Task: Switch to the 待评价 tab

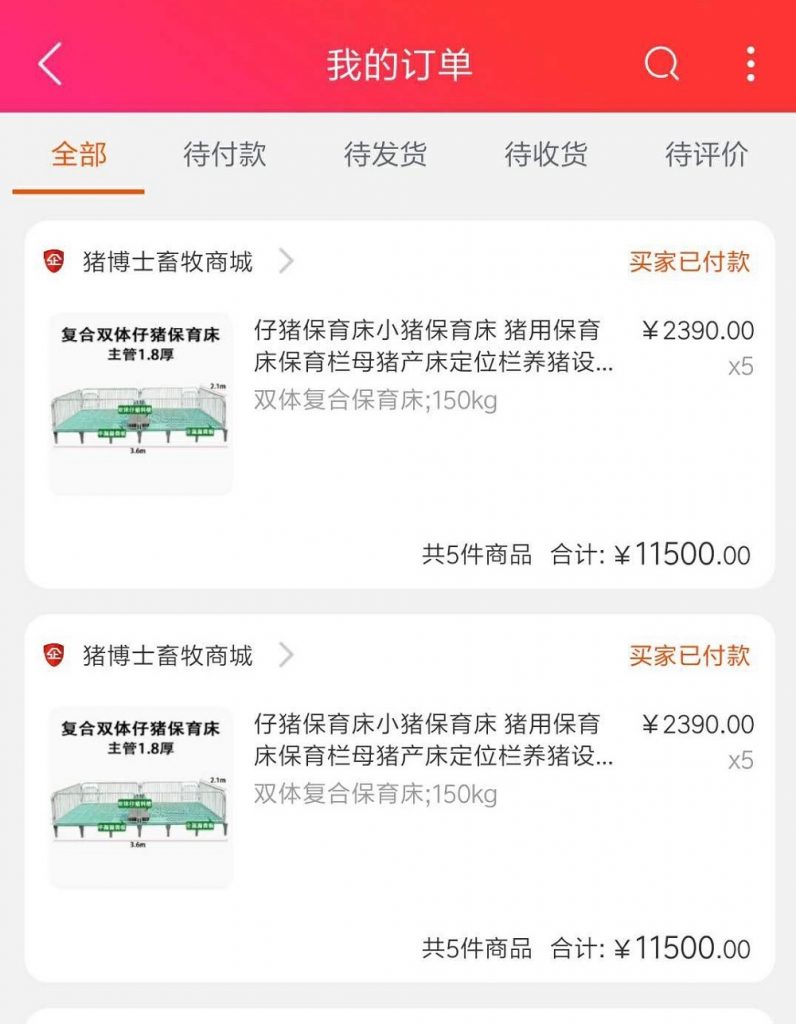Action: point(706,155)
